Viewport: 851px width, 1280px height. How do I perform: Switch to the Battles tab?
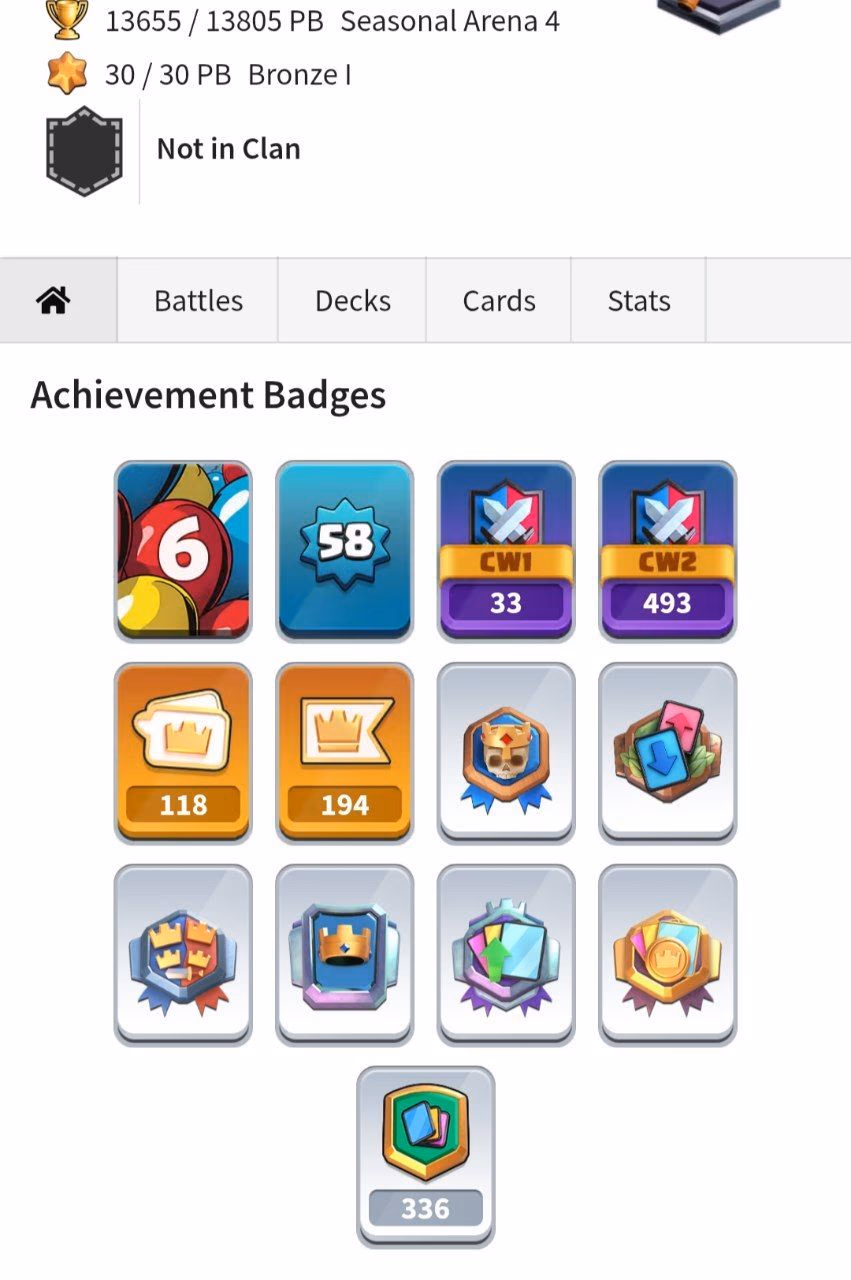(x=198, y=301)
